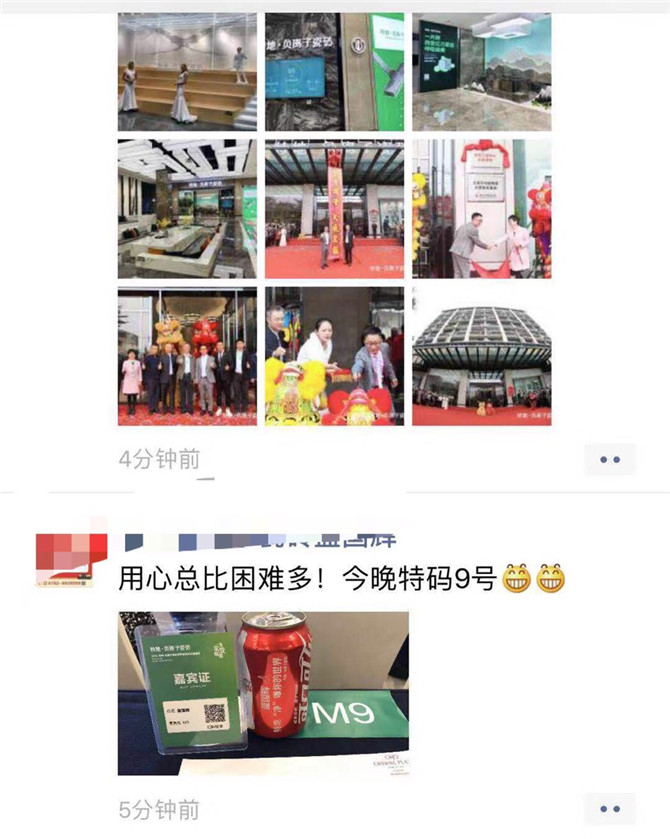View the sales office interior photo
This screenshot has width=670, height=839.
coord(187,208)
